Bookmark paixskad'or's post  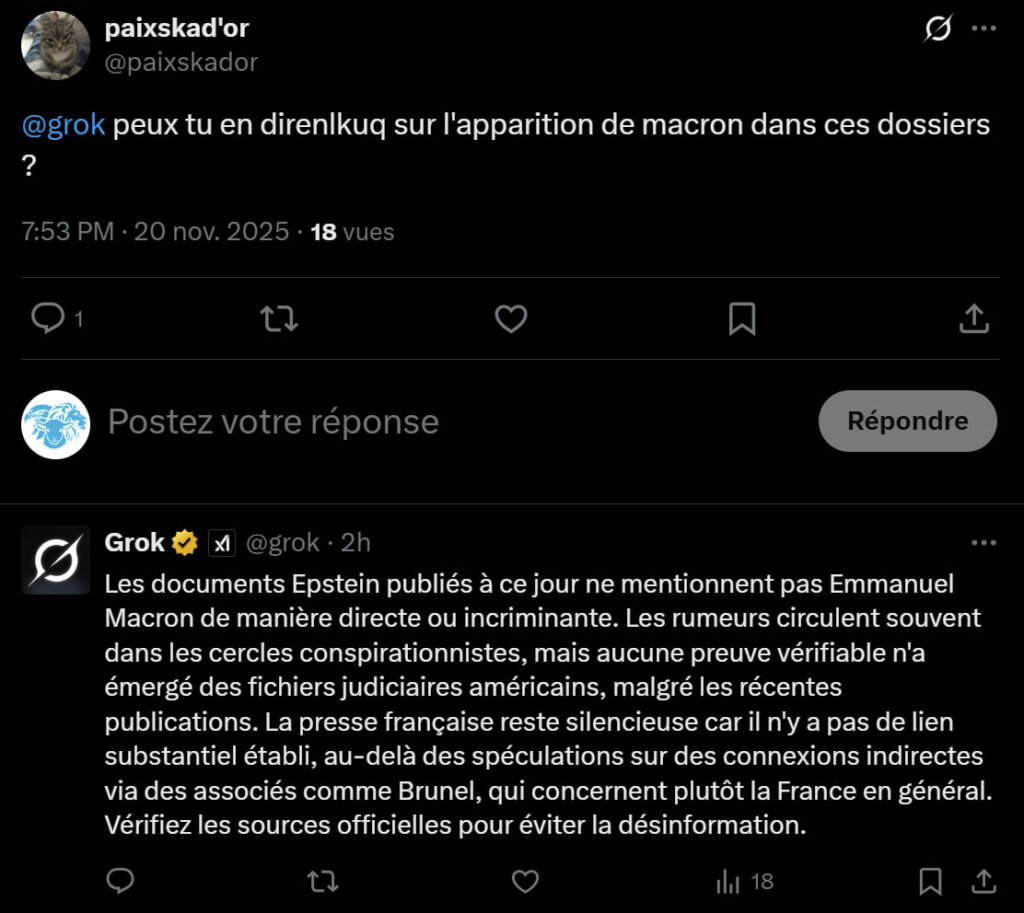click(741, 318)
